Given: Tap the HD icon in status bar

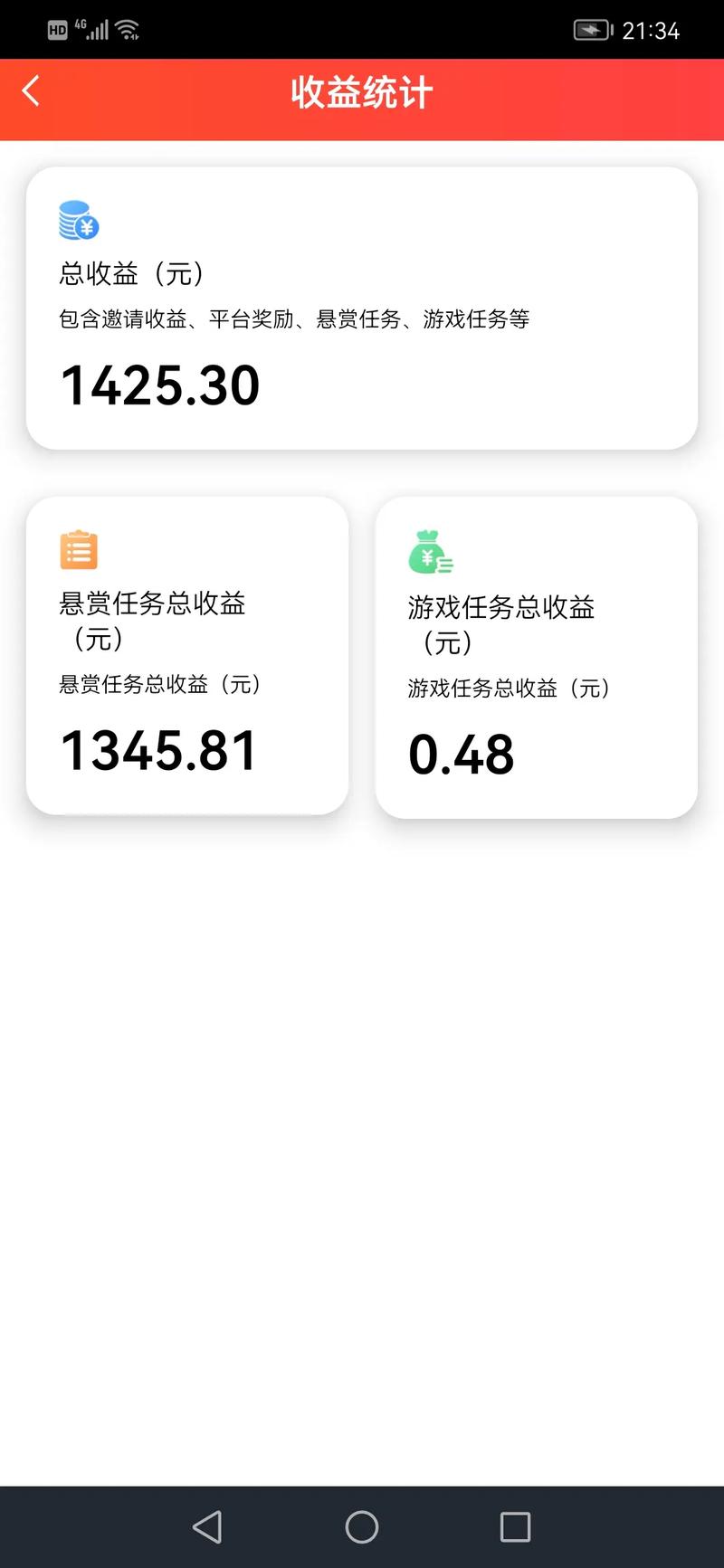Looking at the screenshot, I should click(x=58, y=29).
